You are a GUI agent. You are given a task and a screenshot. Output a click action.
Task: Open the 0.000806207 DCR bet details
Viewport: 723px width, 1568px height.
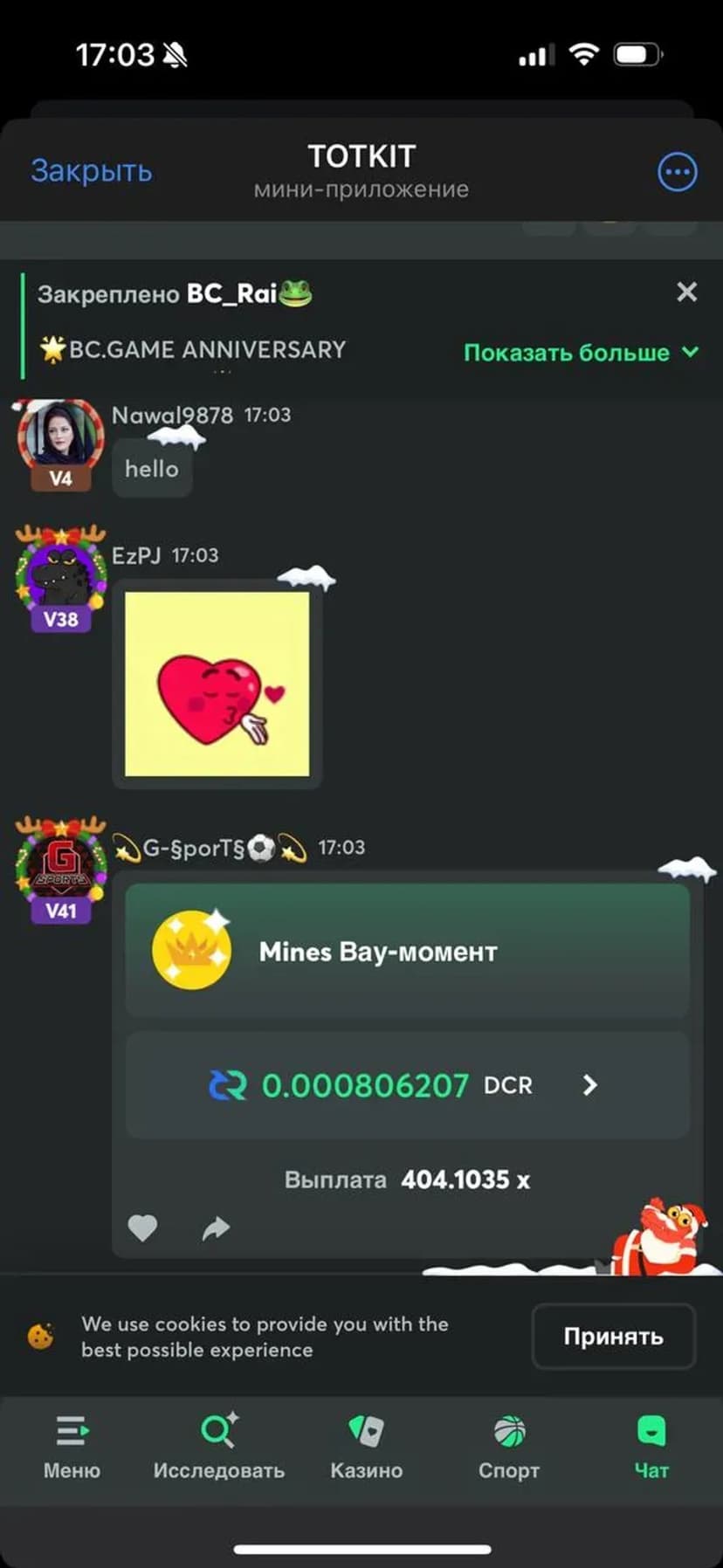coord(407,1085)
